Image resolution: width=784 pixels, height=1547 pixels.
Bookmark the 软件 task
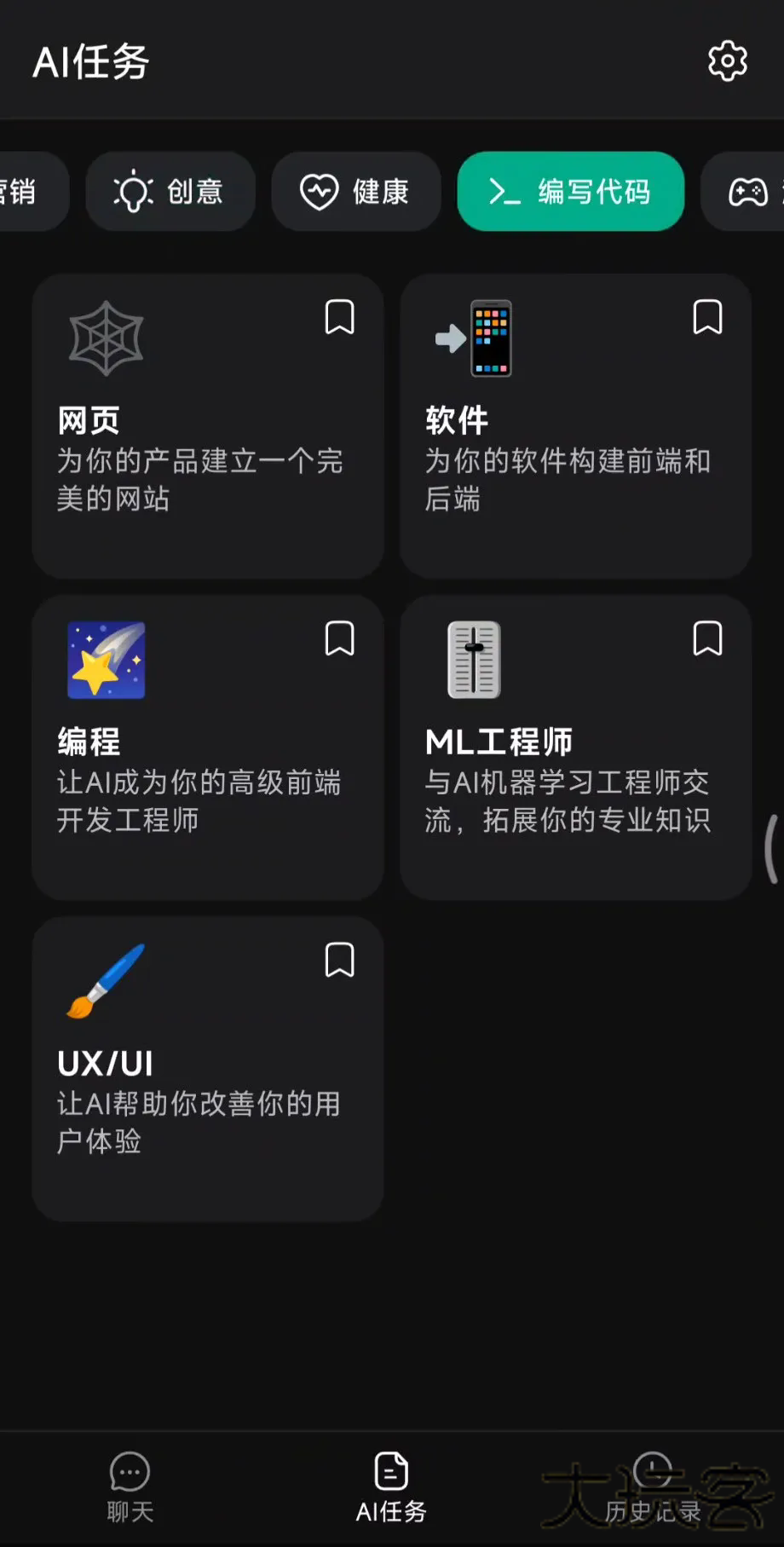(x=707, y=317)
